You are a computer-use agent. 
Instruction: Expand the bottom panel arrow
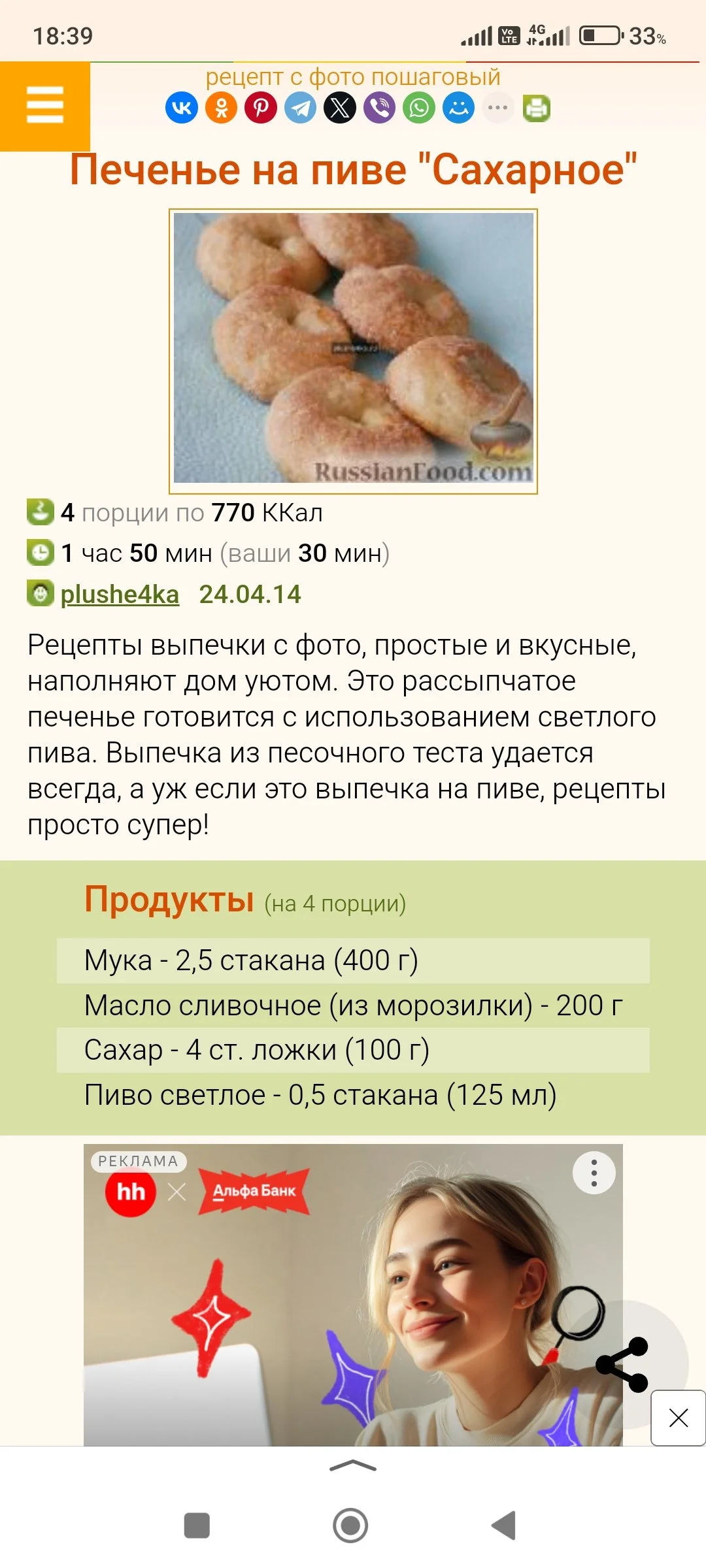point(353,1466)
